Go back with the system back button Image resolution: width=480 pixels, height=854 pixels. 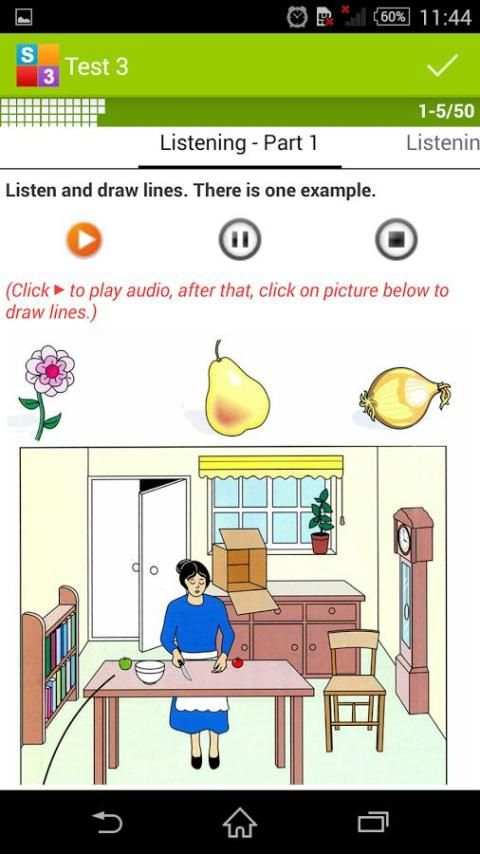[107, 822]
